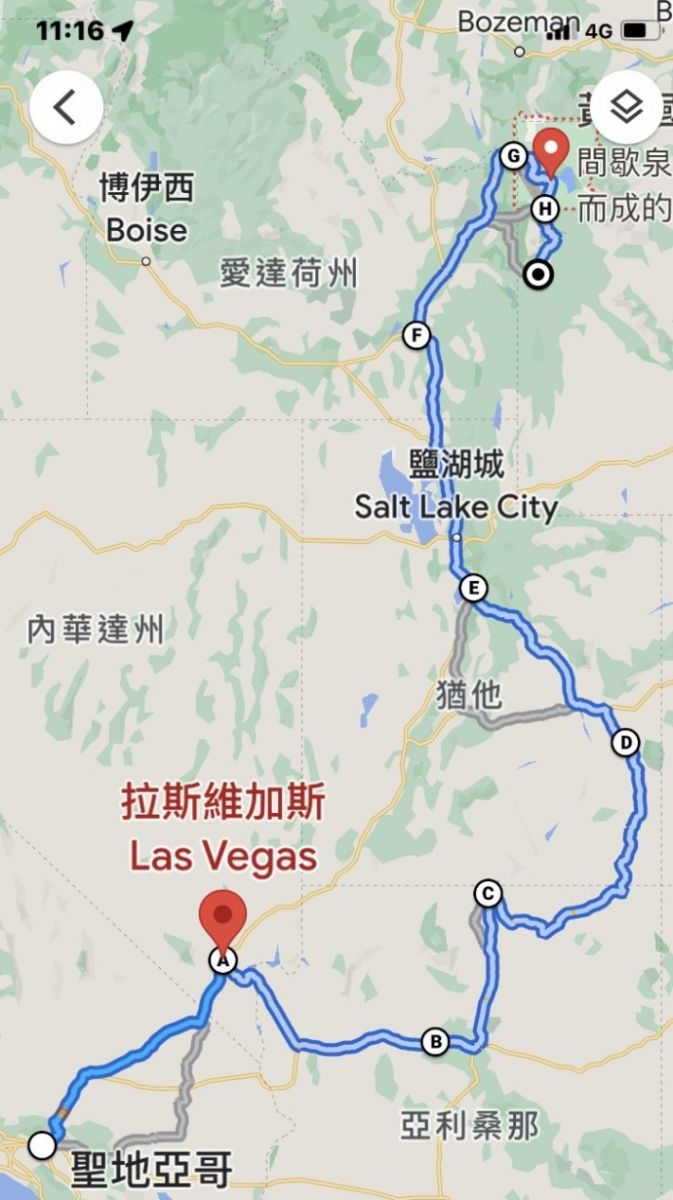Select waypoint marker F on the route
673x1200 pixels.
coord(417,335)
